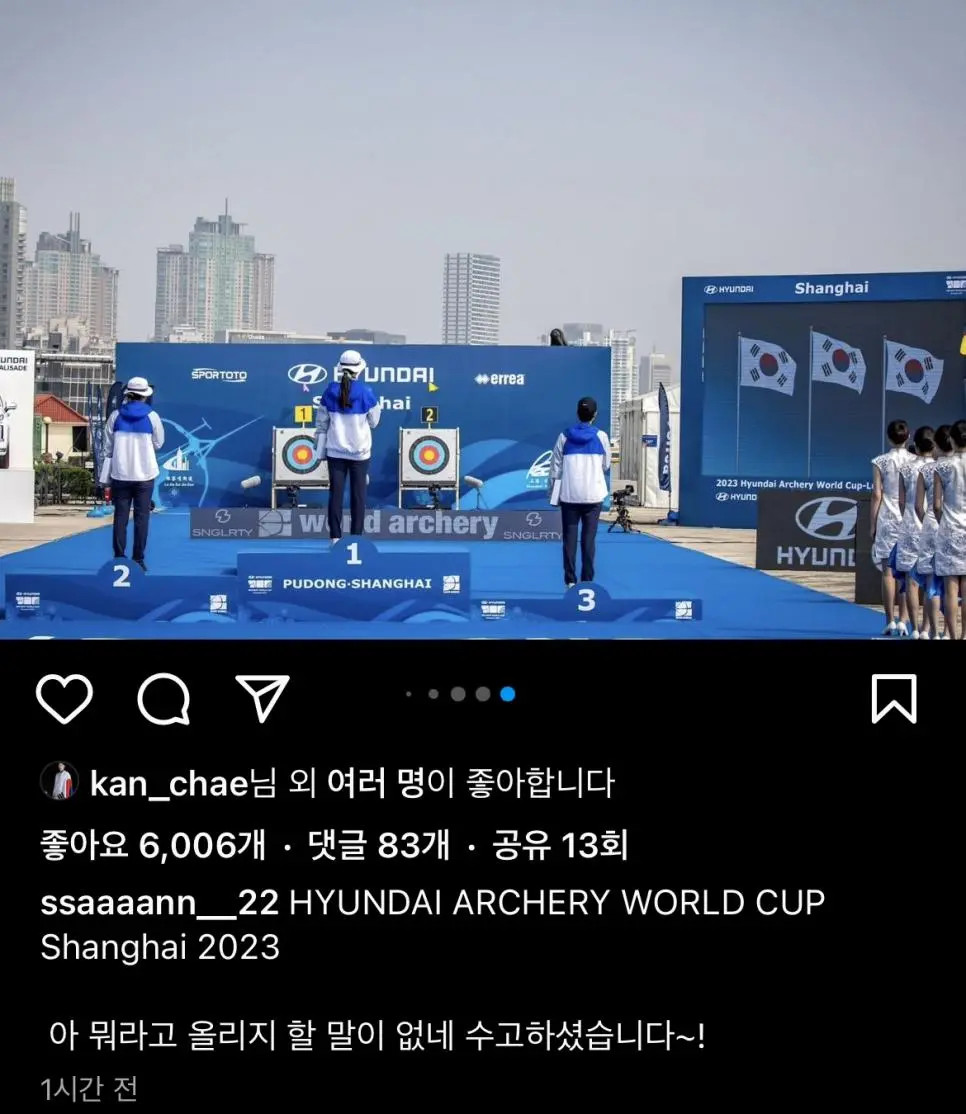The height and width of the screenshot is (1114, 966).
Task: Open comments via the speech bubble icon
Action: point(164,698)
